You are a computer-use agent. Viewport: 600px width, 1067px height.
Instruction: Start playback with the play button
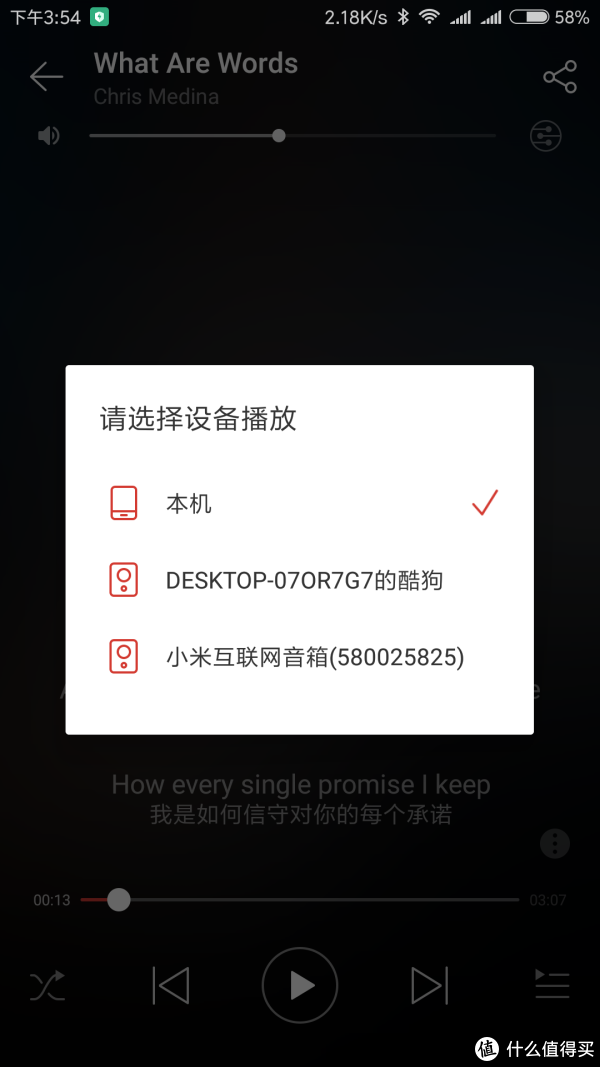[x=300, y=985]
